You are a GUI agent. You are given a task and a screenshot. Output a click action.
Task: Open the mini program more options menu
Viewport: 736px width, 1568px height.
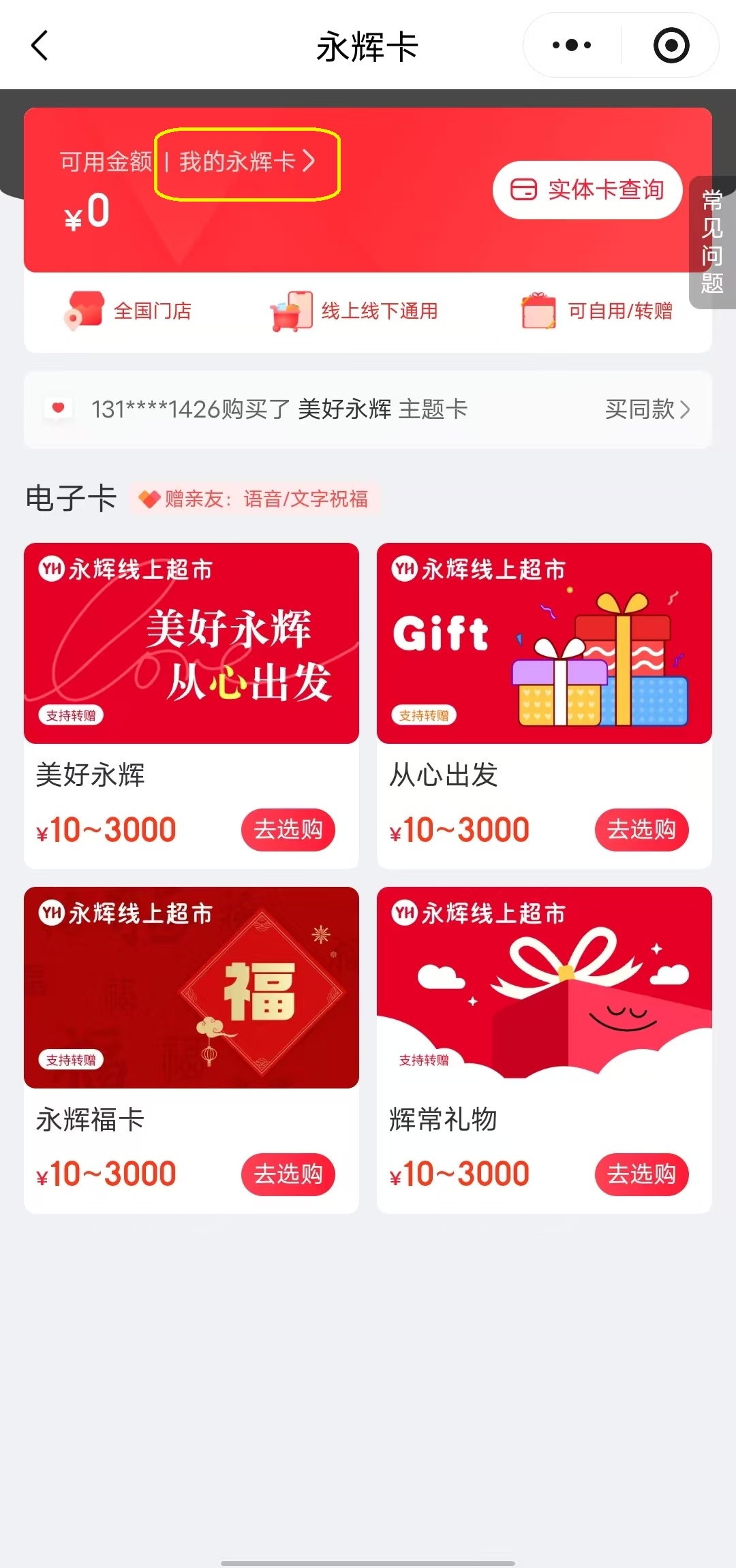click(572, 46)
